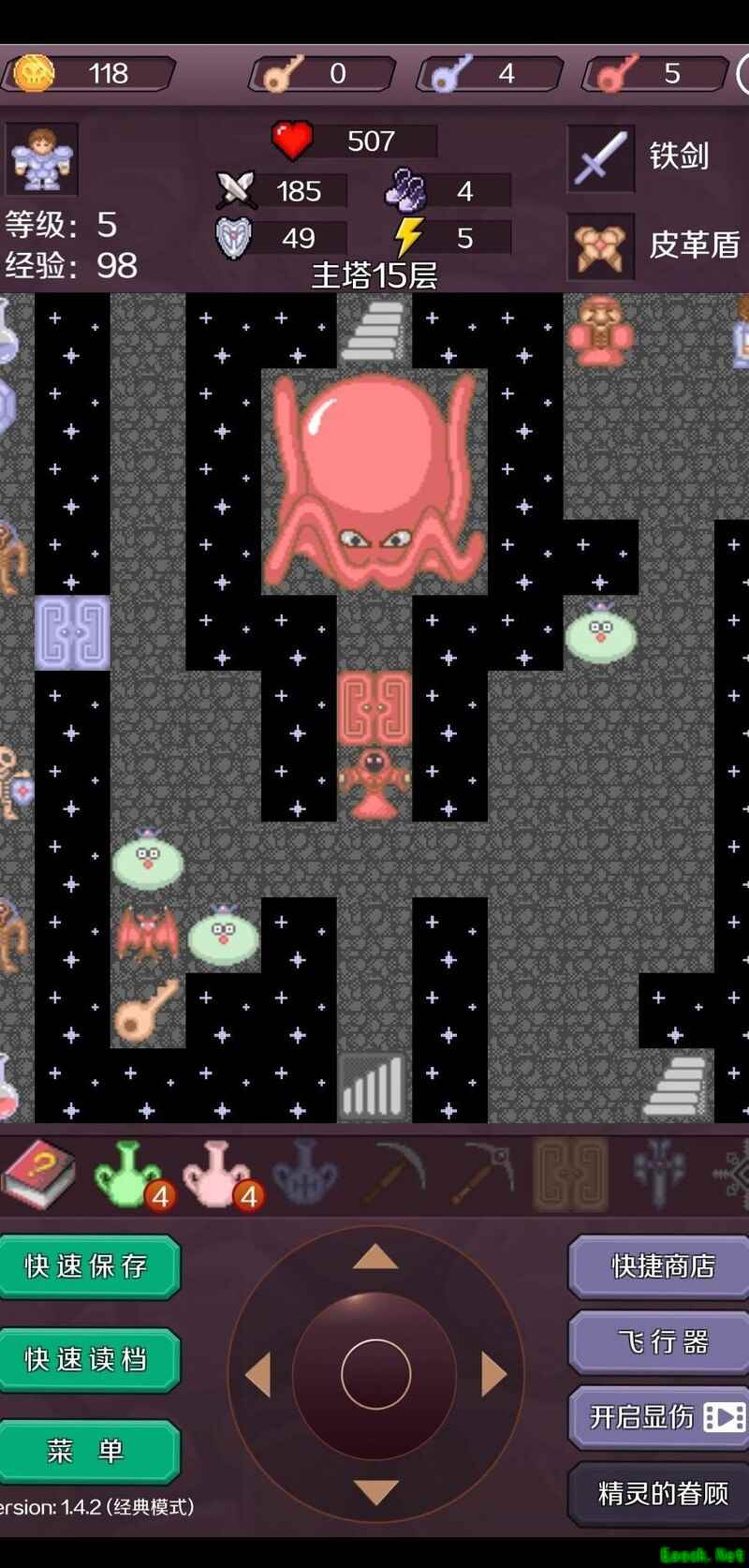This screenshot has height=1568, width=749.
Task: Open 精灵的眷顾 fairy blessing
Action: pos(661,1493)
